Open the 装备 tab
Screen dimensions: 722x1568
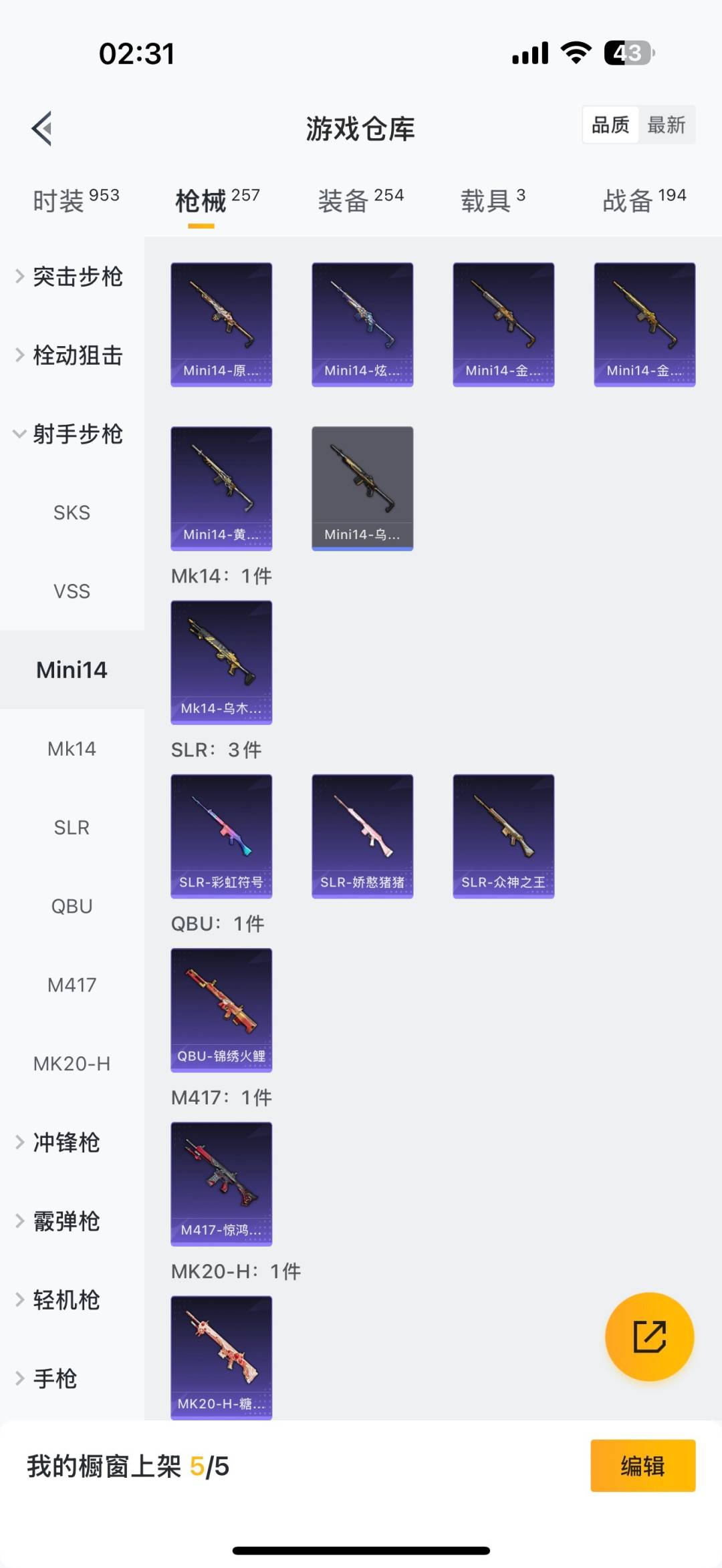(x=360, y=200)
